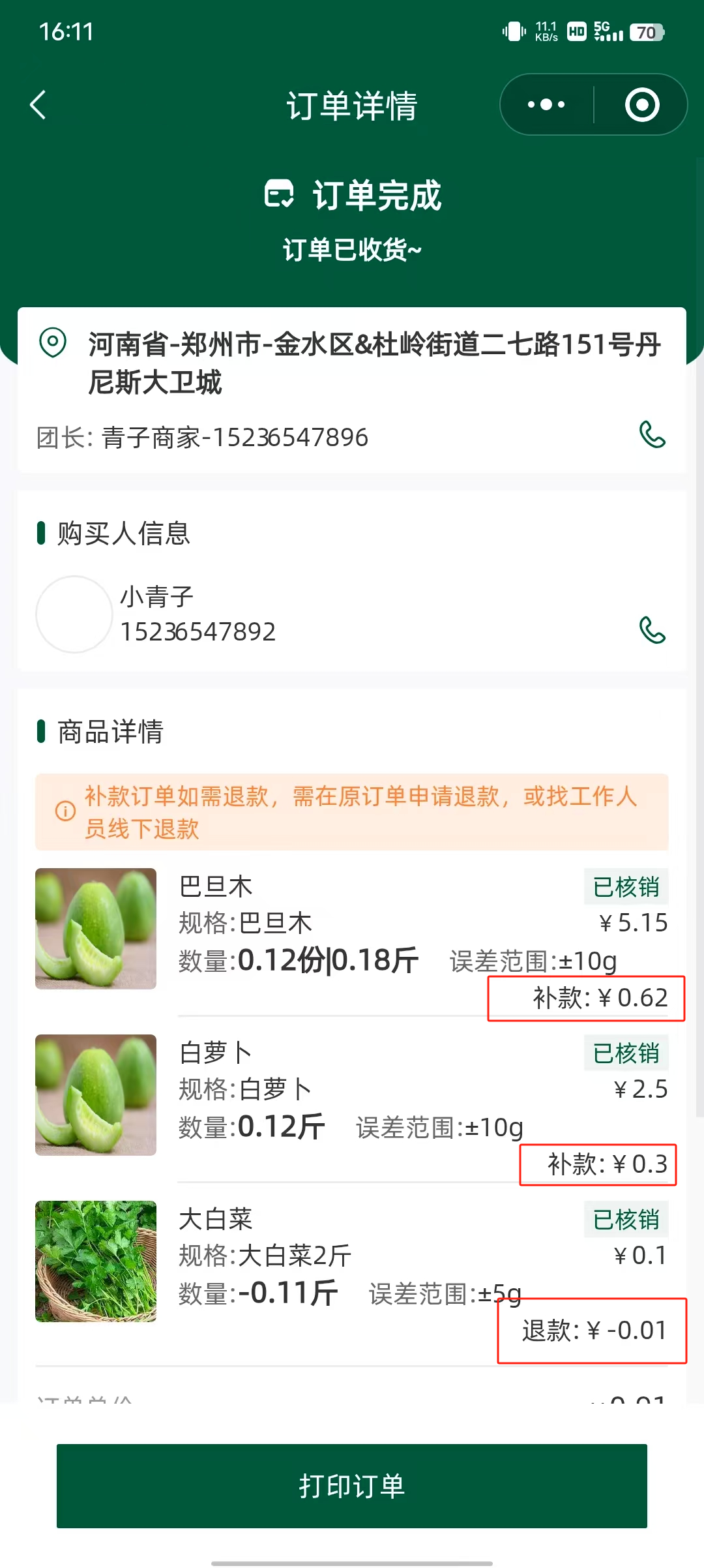Go back from order details

click(38, 105)
